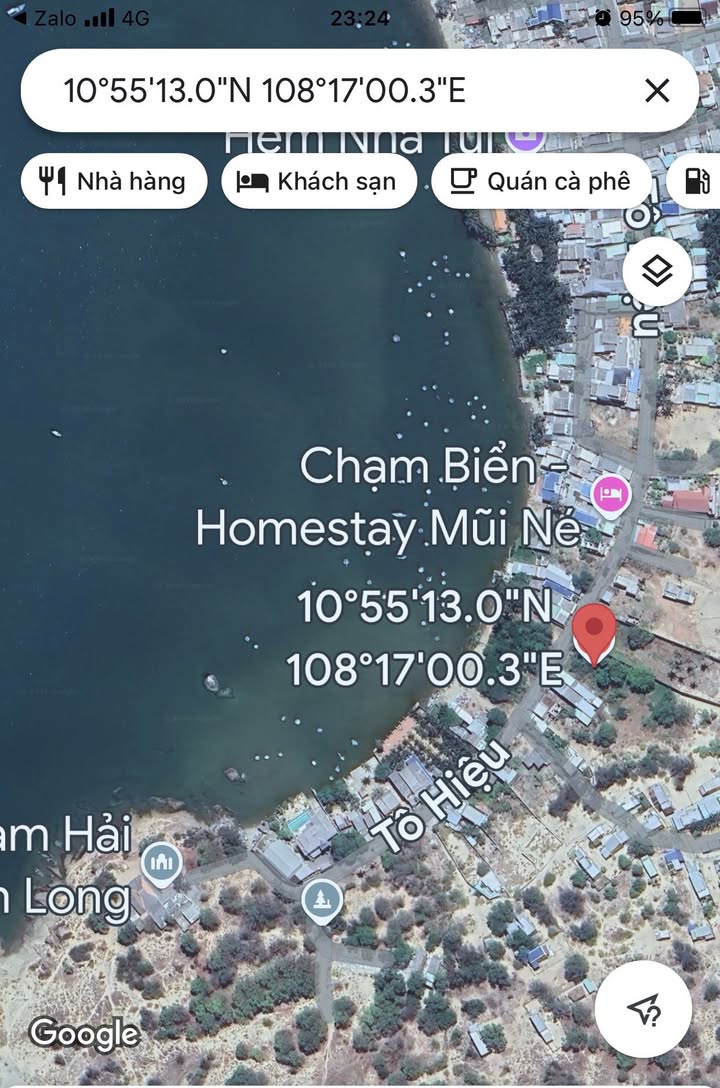Open Chạm Biển Homestay Mũi Né marker
This screenshot has width=720, height=1088.
(x=609, y=493)
